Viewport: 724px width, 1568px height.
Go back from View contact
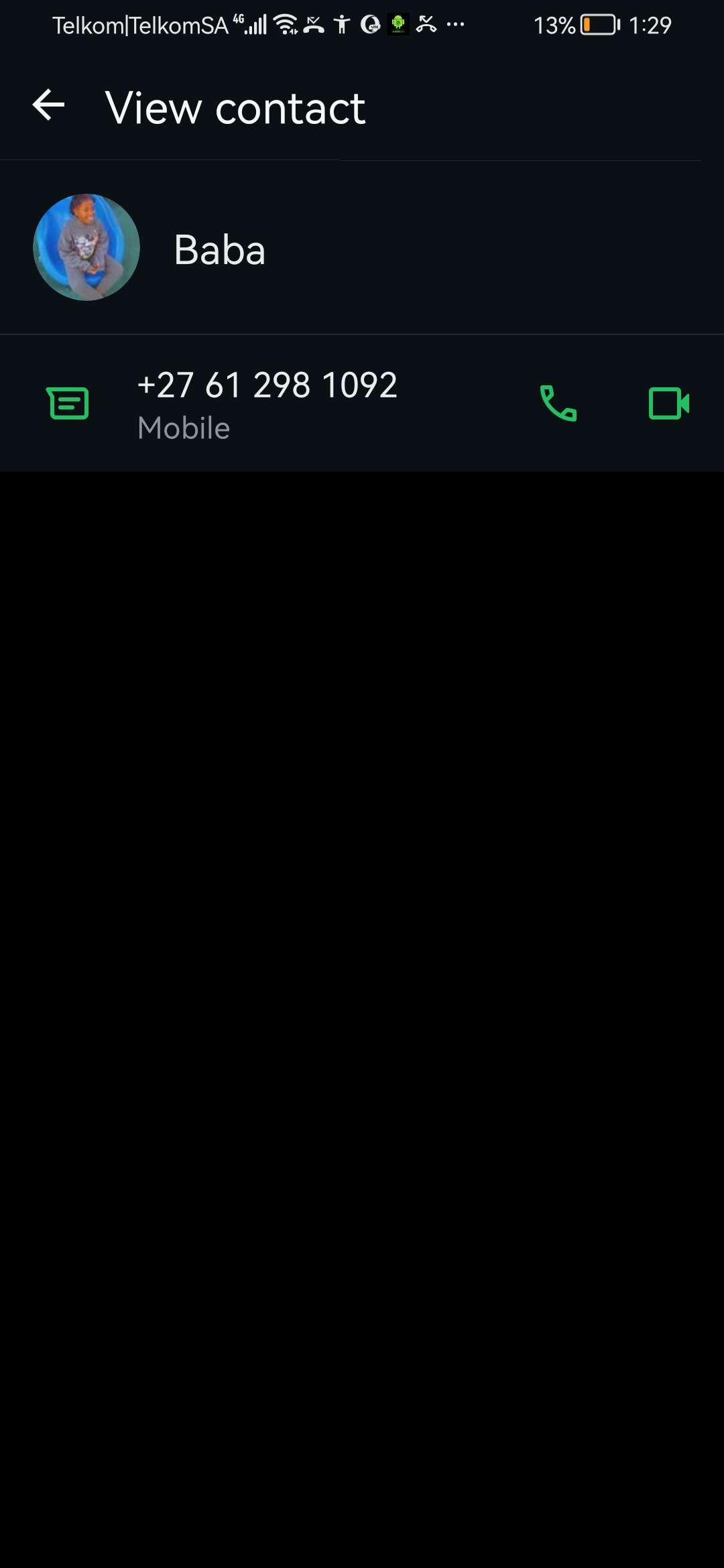coord(49,106)
